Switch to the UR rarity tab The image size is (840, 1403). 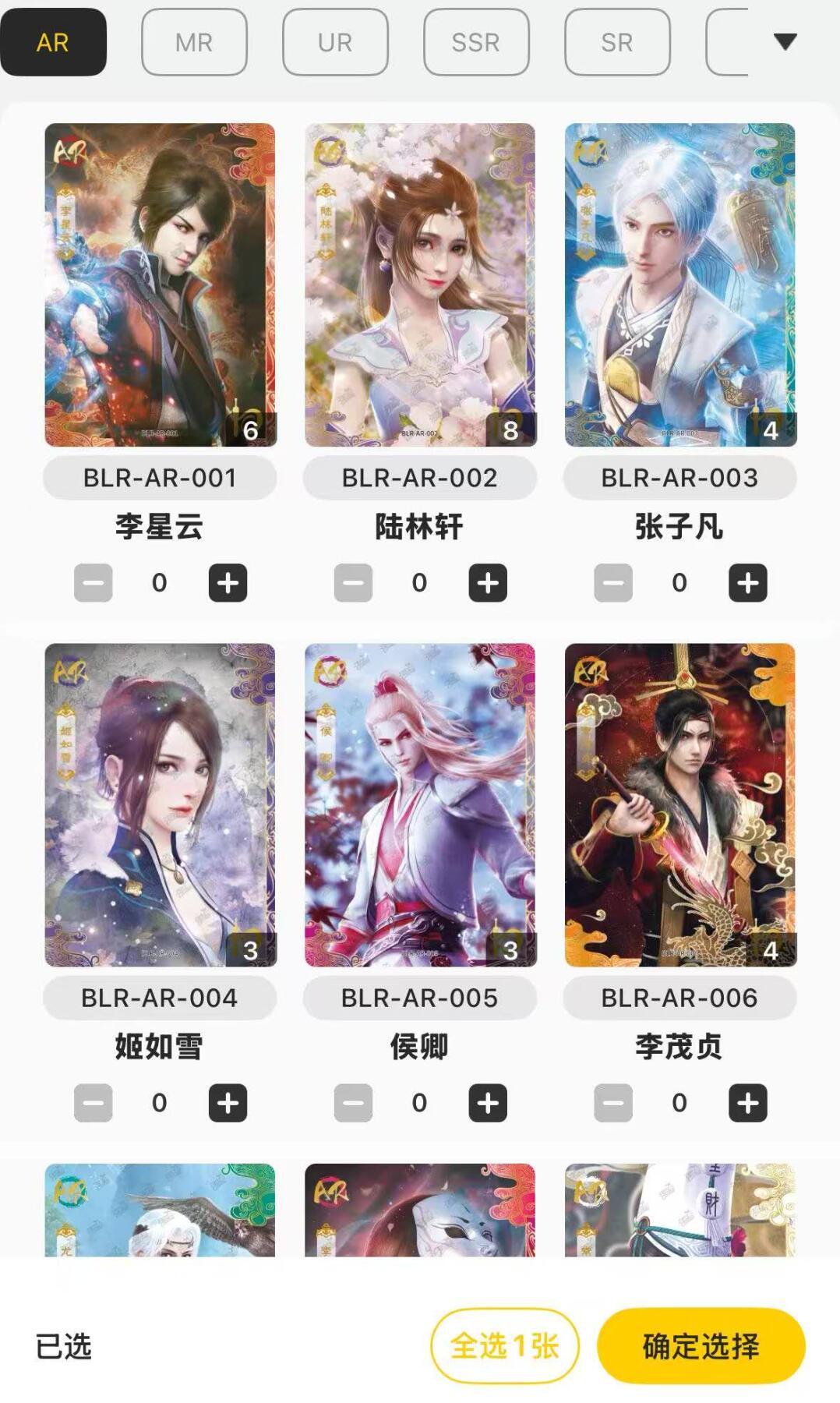(x=335, y=42)
